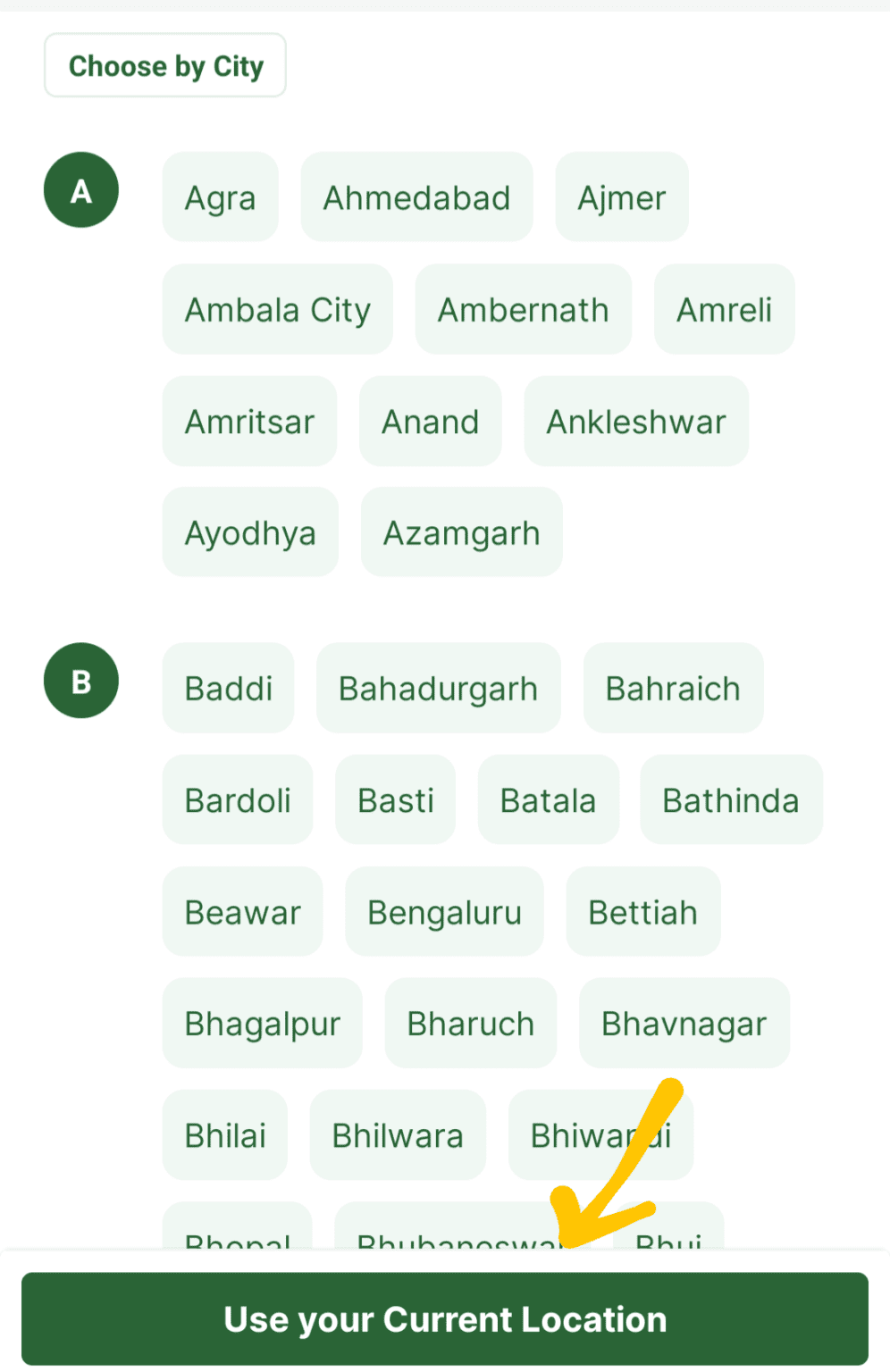The height and width of the screenshot is (1372, 890).
Task: Pick Ankleshwar city
Action: click(635, 421)
